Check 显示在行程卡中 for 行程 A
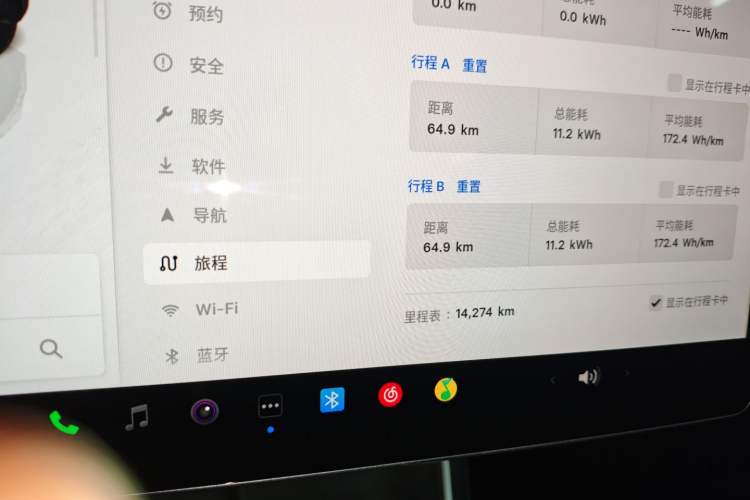This screenshot has height=500, width=750. pos(675,83)
